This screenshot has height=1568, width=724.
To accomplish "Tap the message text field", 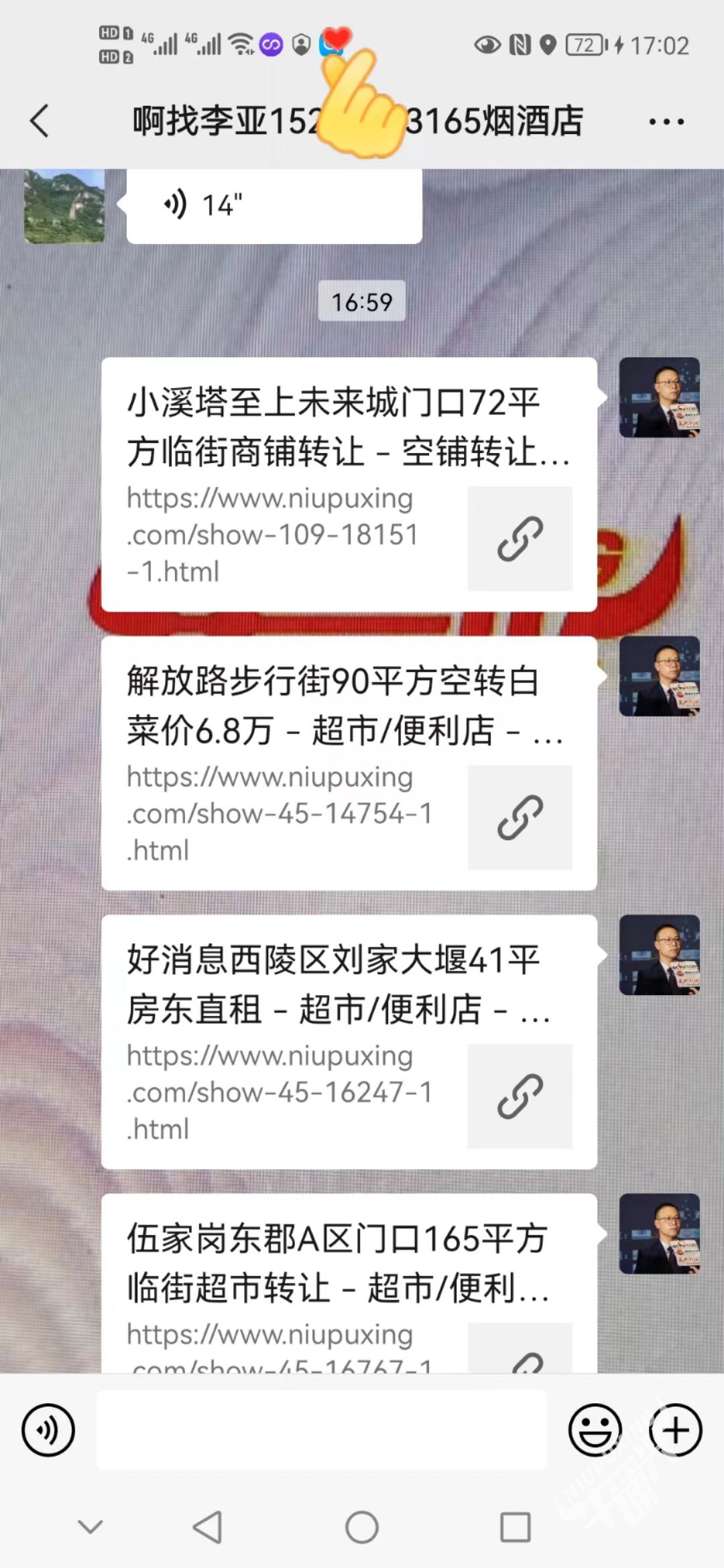I will 322,1430.
